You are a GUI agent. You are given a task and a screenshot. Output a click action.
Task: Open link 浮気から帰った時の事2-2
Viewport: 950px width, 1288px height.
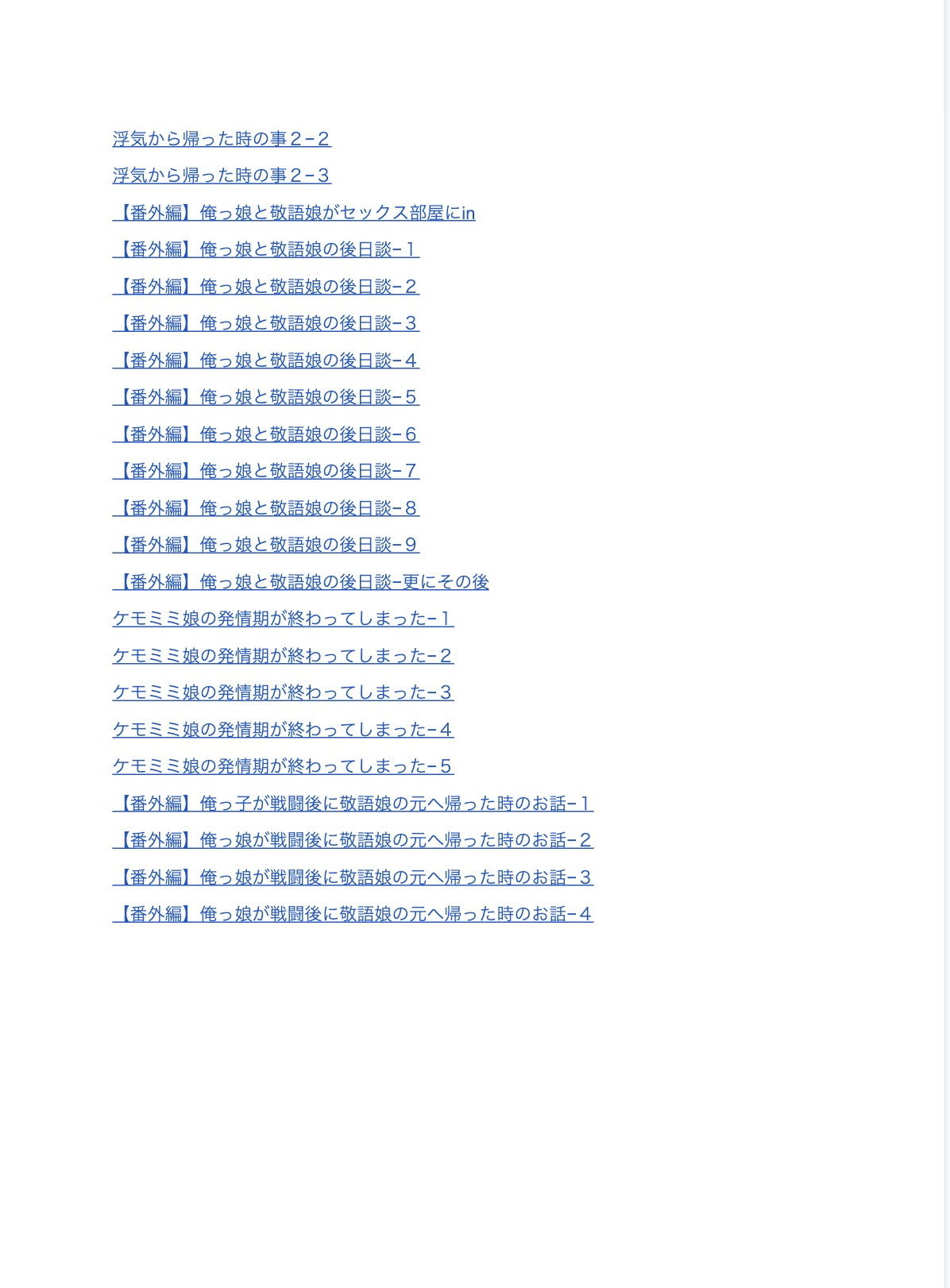[x=221, y=139]
